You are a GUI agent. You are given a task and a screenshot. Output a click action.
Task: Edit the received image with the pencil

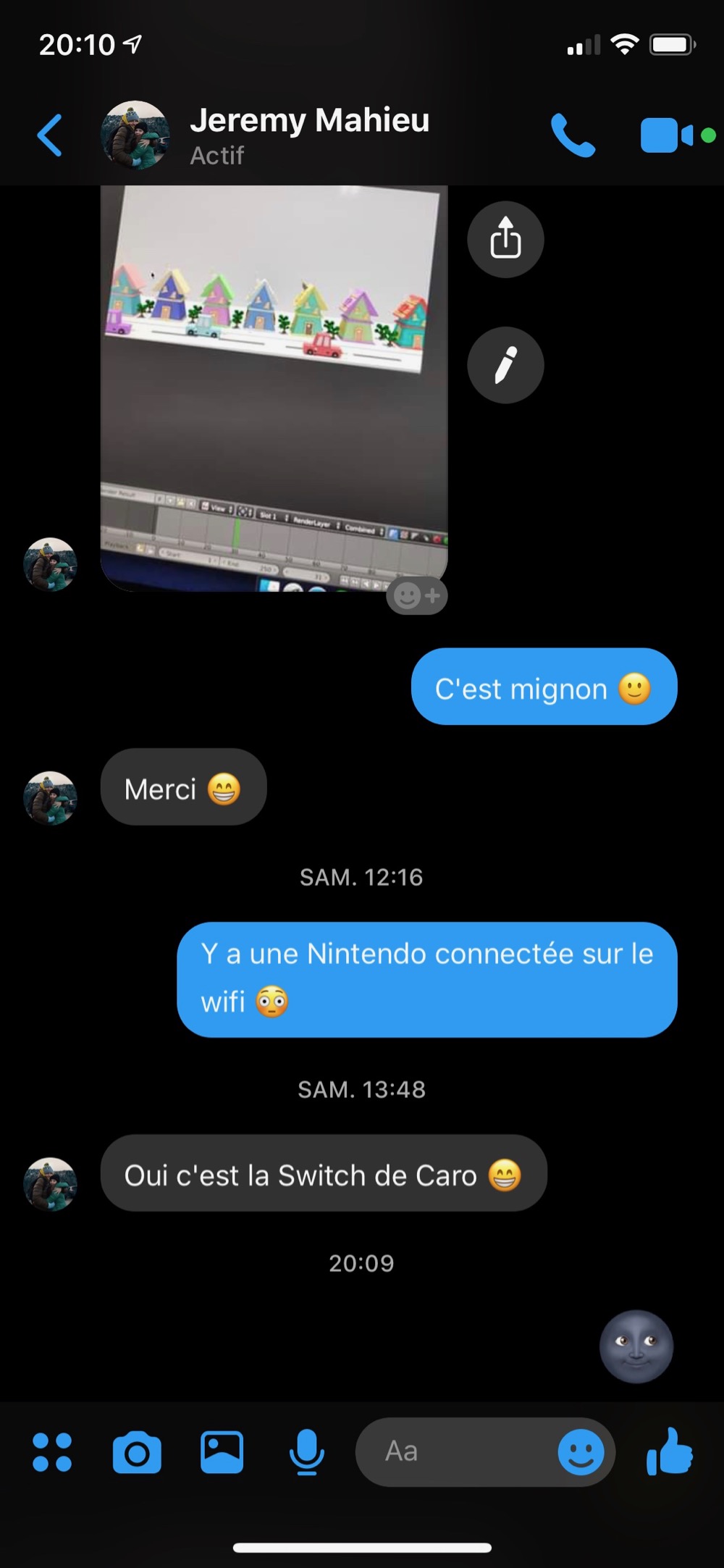point(505,364)
